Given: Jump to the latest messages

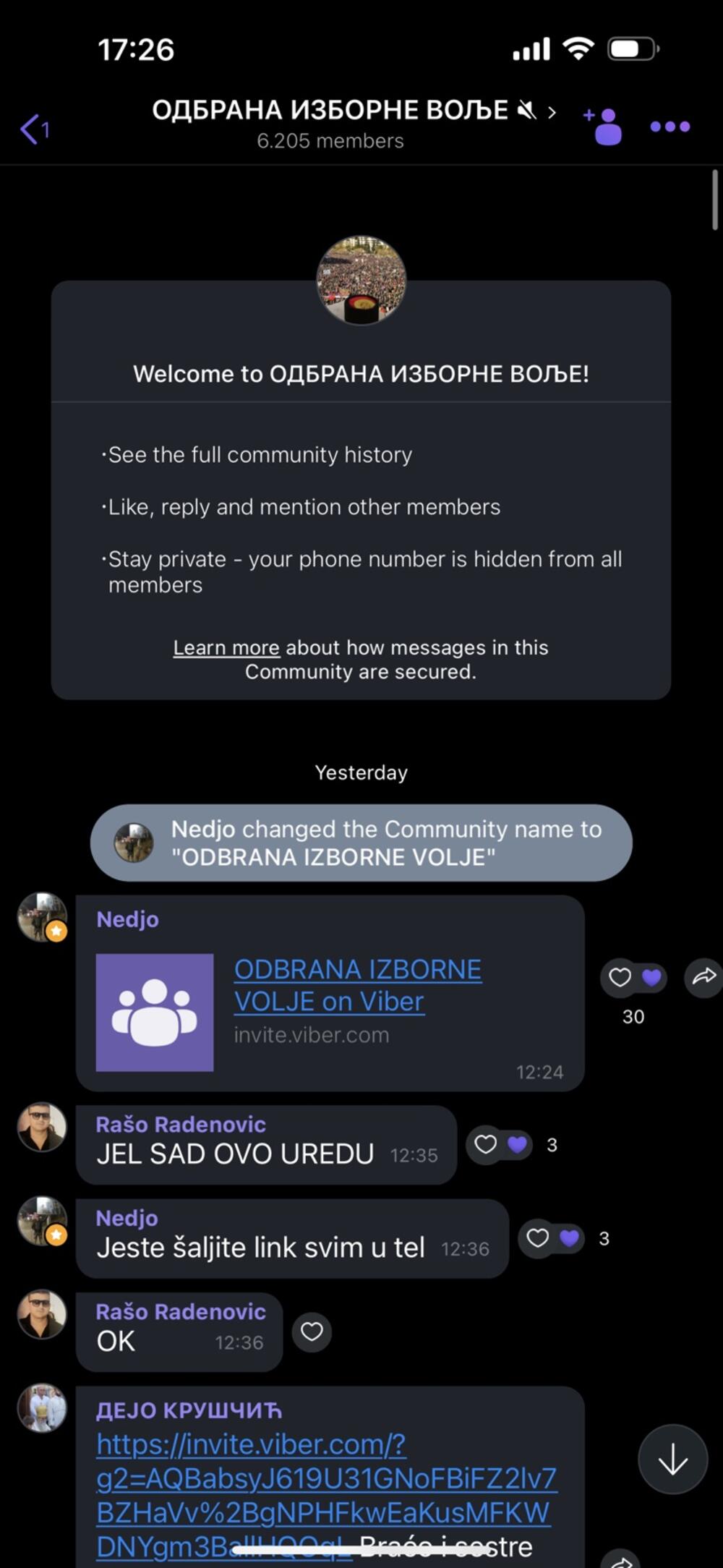Looking at the screenshot, I should point(672,1460).
